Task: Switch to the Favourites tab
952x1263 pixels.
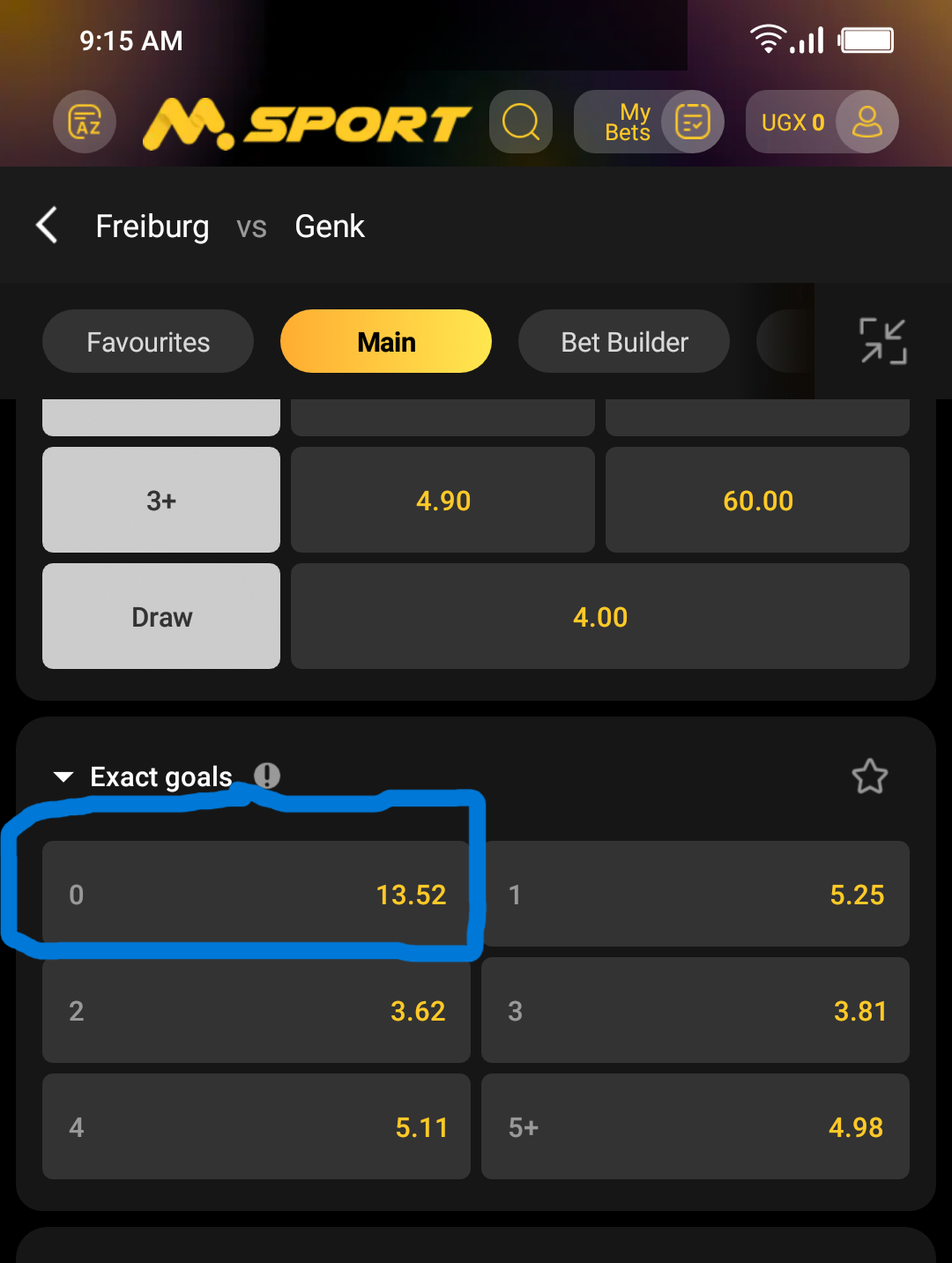Action: click(148, 342)
